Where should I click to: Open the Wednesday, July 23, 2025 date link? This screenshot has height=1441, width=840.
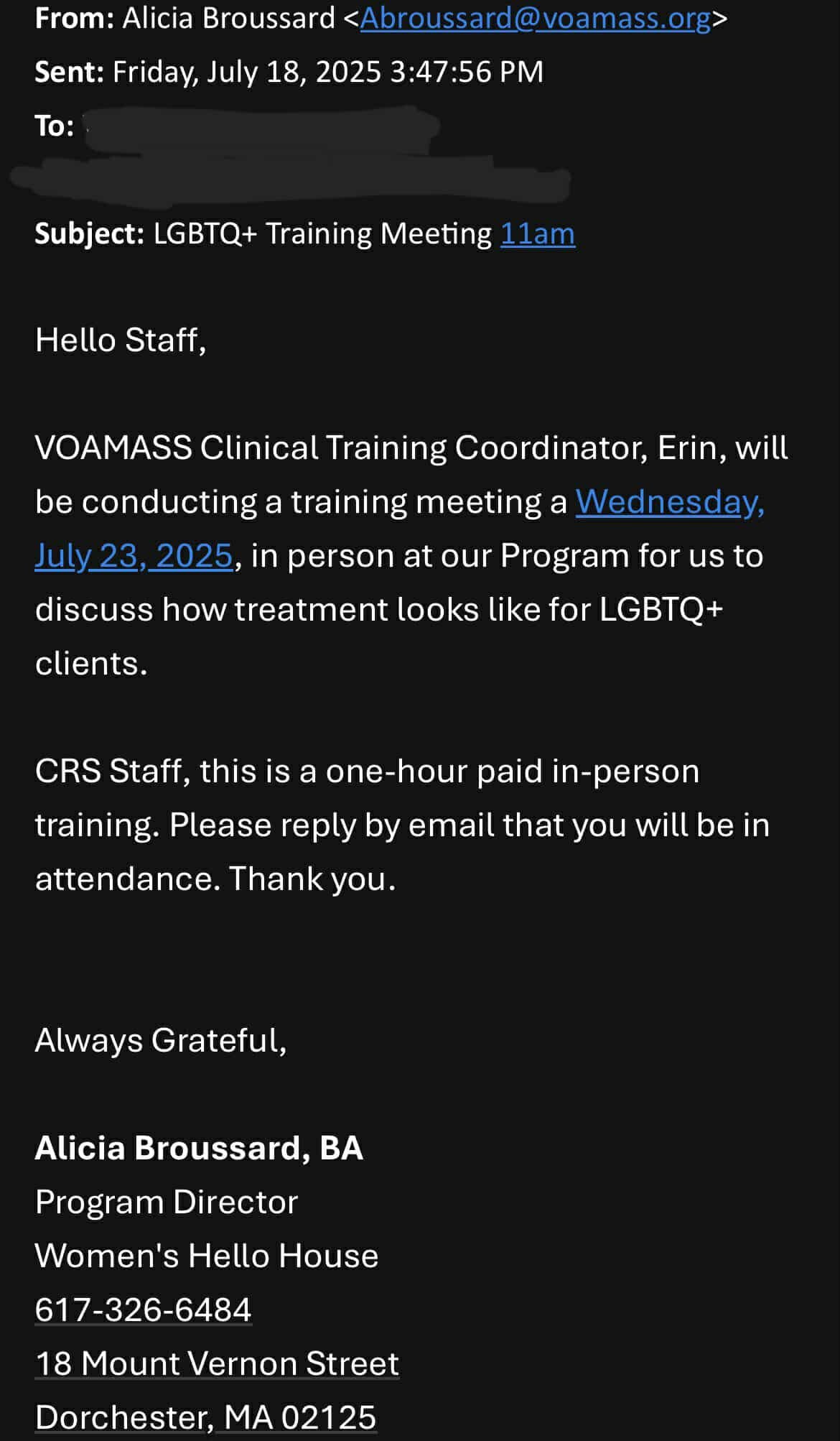coord(670,502)
